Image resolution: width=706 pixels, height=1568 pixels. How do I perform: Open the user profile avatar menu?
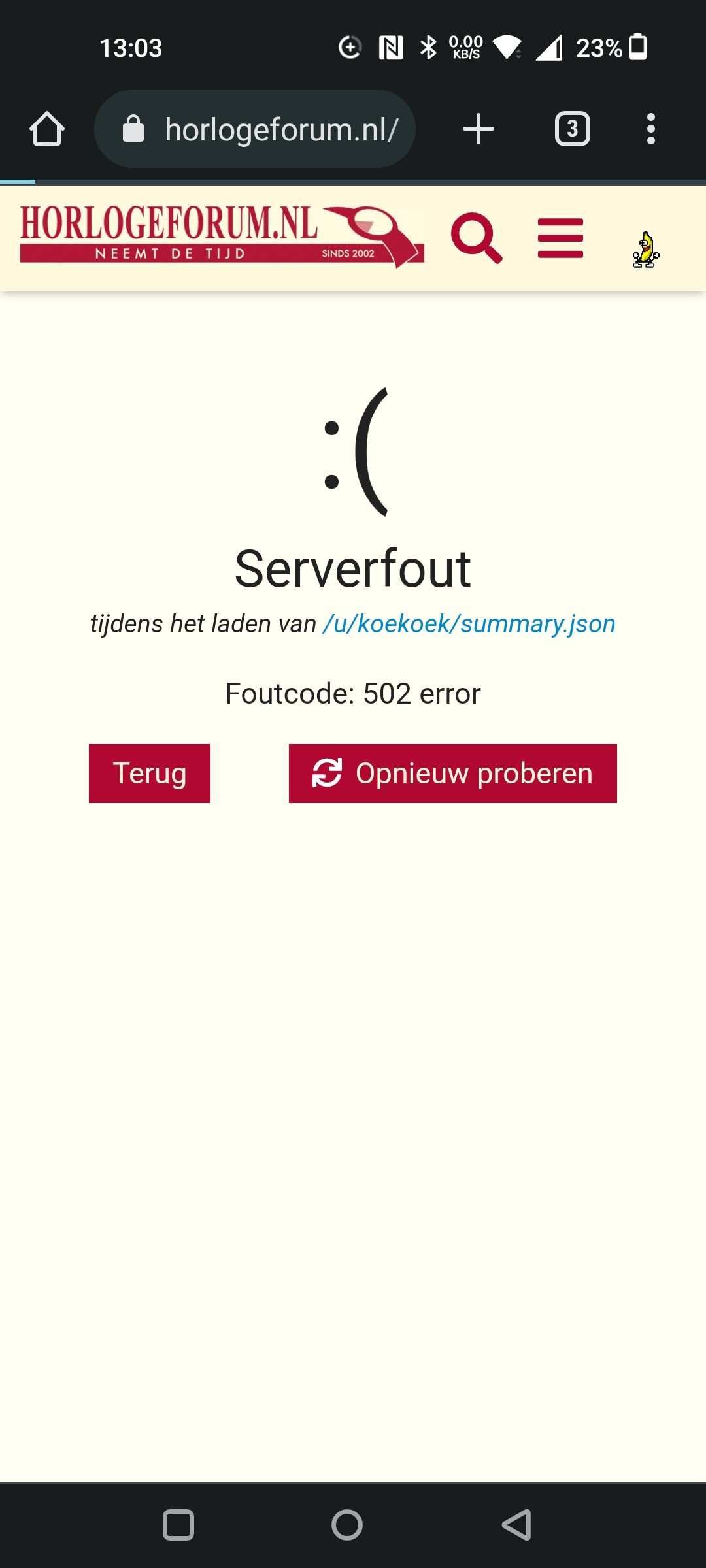tap(645, 250)
